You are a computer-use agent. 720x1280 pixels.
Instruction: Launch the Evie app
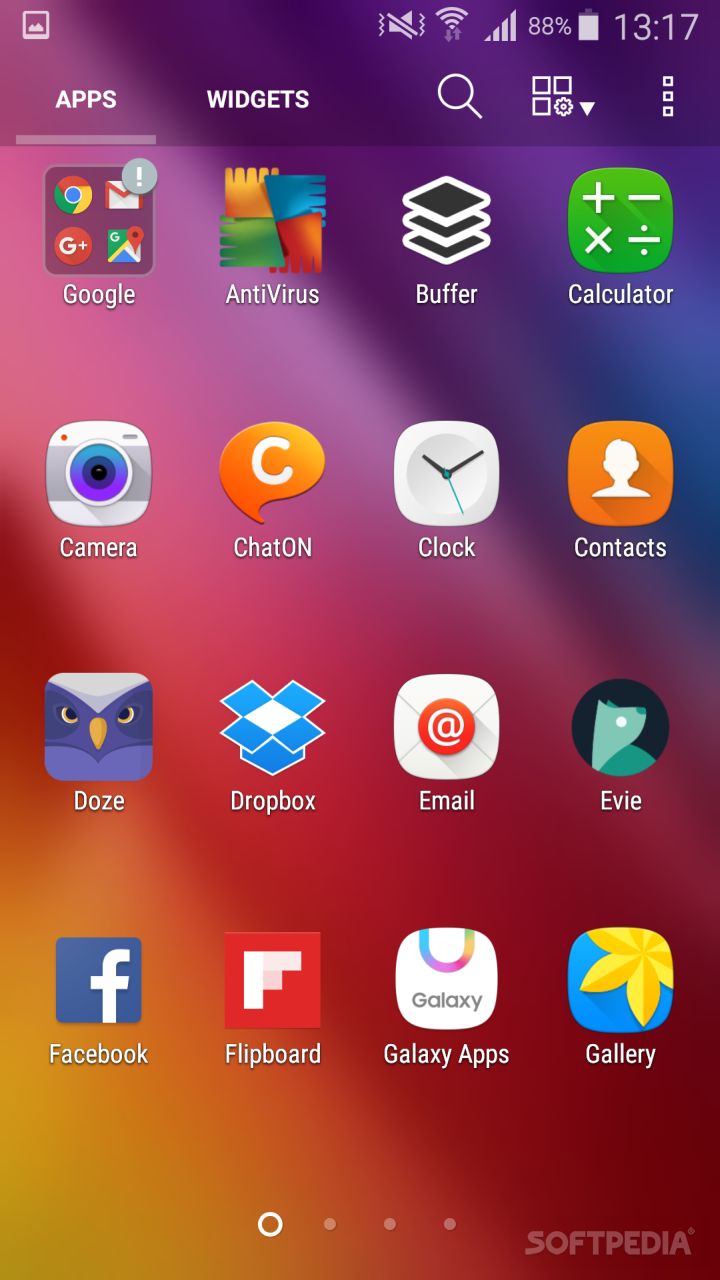(620, 727)
